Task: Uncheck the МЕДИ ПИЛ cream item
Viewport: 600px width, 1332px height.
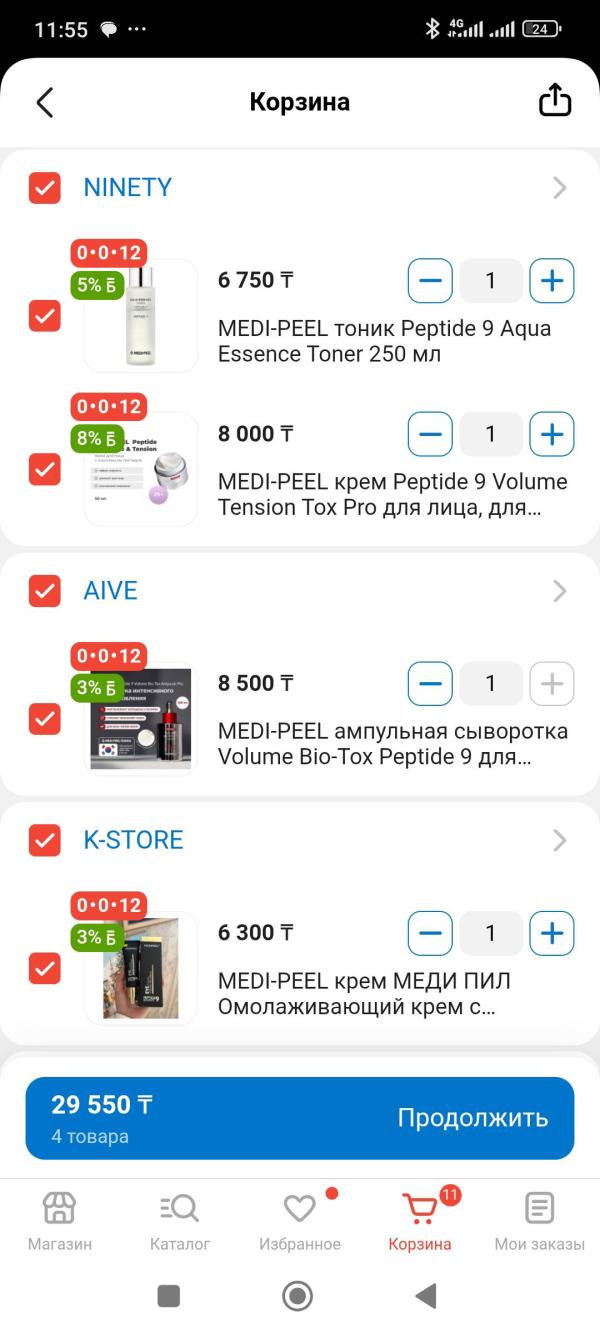Action: pyautogui.click(x=45, y=968)
